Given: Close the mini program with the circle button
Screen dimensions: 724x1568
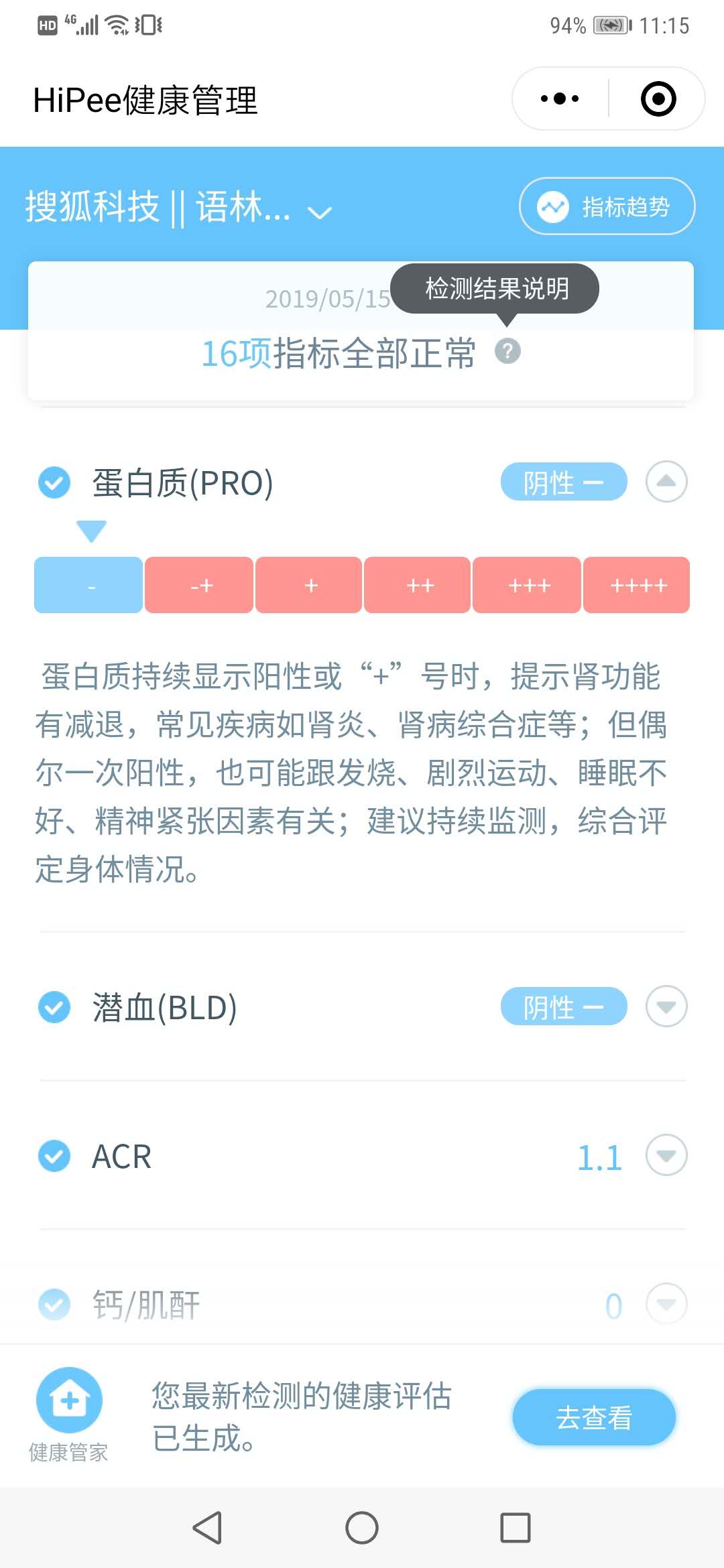Looking at the screenshot, I should click(658, 99).
